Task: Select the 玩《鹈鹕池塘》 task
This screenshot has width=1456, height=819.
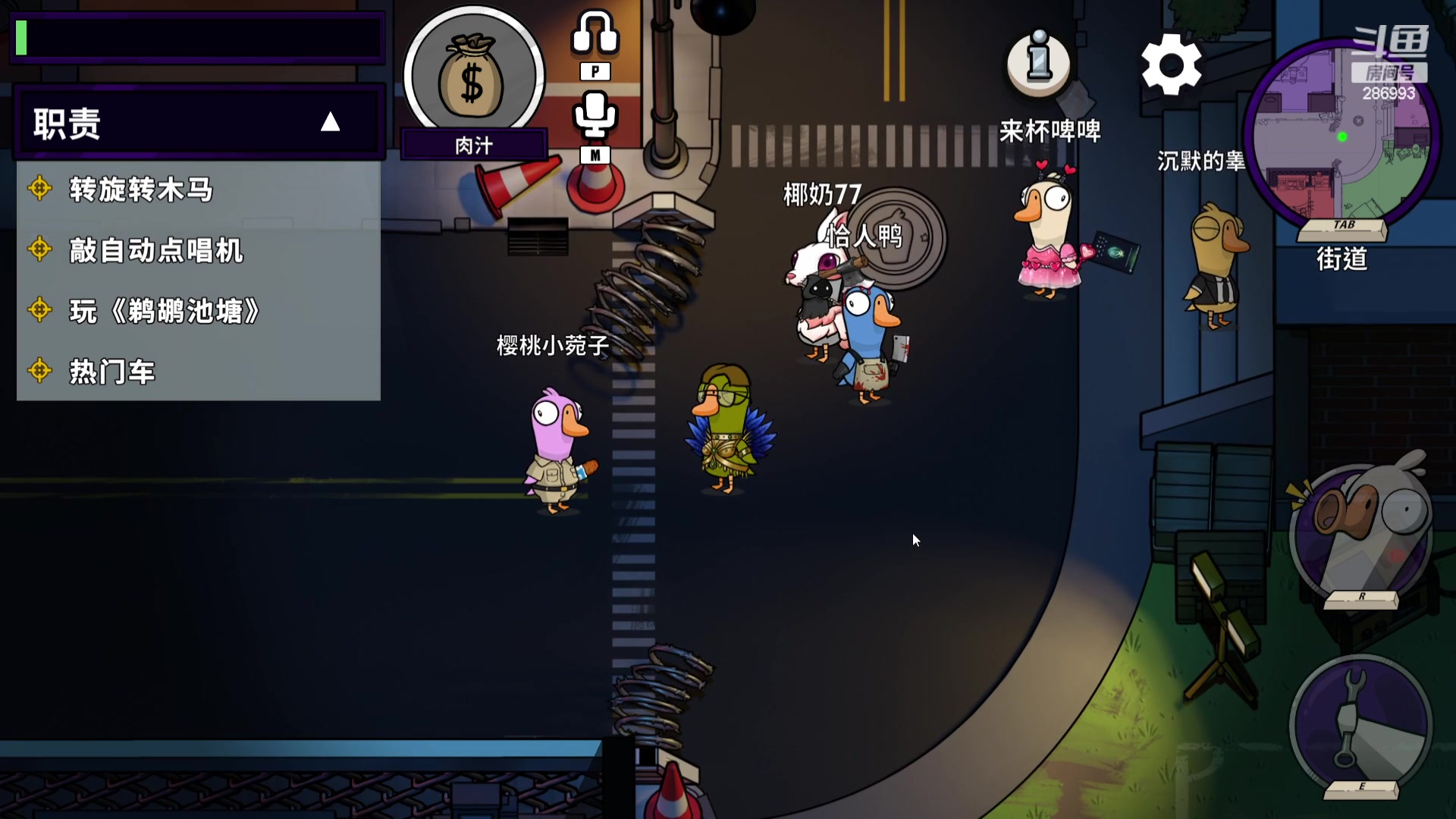Action: (164, 311)
